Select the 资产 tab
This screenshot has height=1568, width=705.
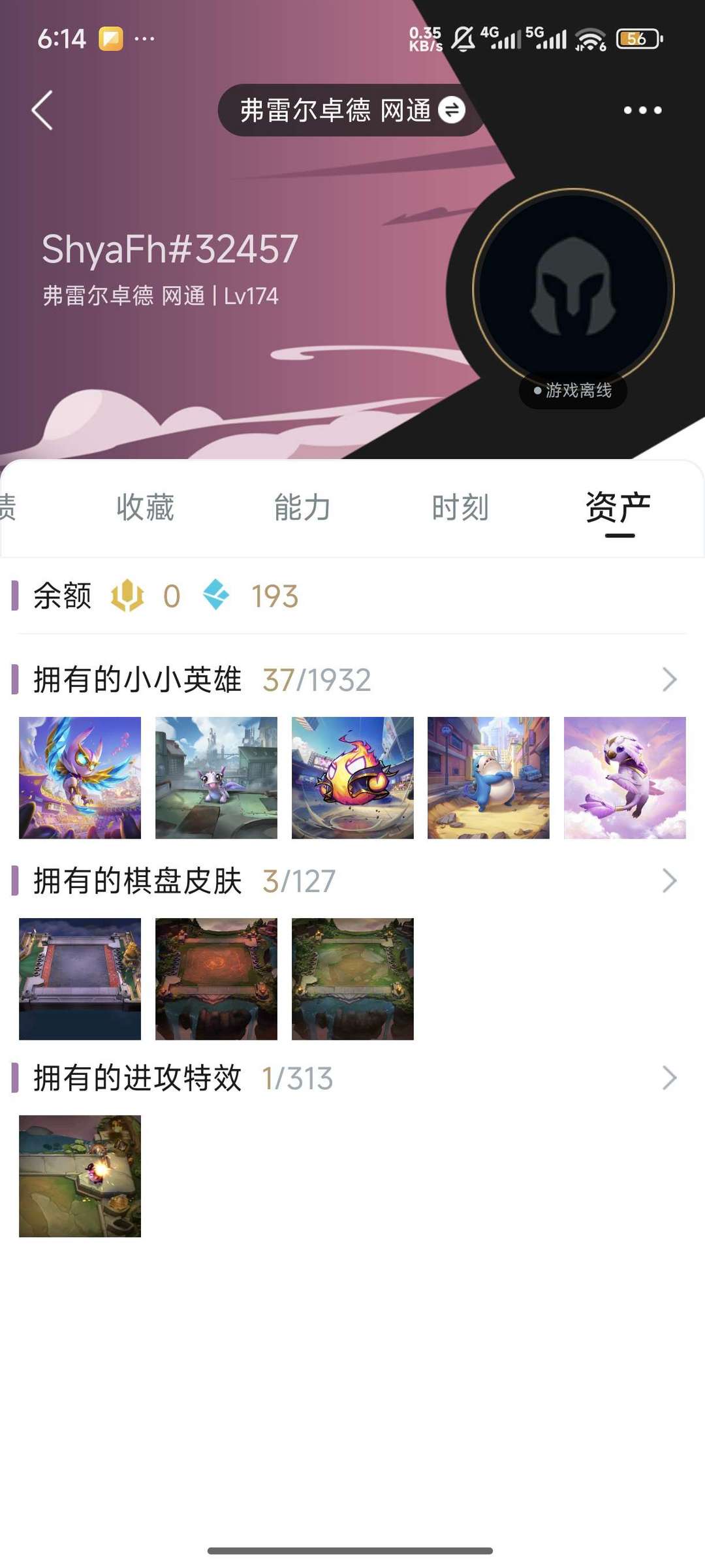pyautogui.click(x=616, y=509)
